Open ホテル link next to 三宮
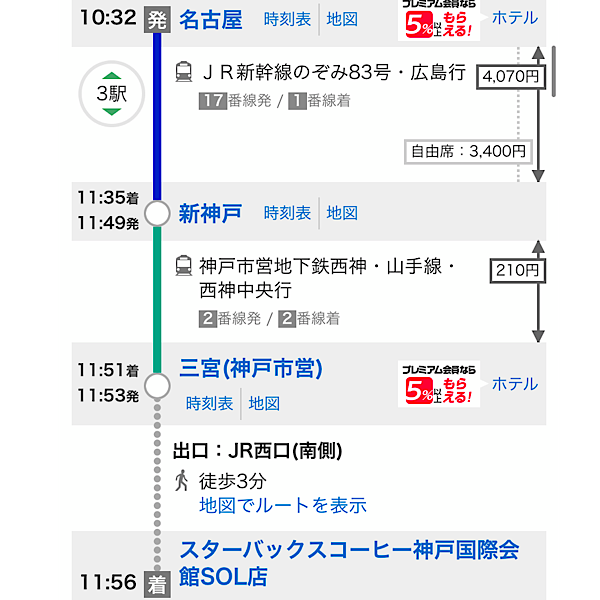Image resolution: width=600 pixels, height=600 pixels. coord(514,384)
